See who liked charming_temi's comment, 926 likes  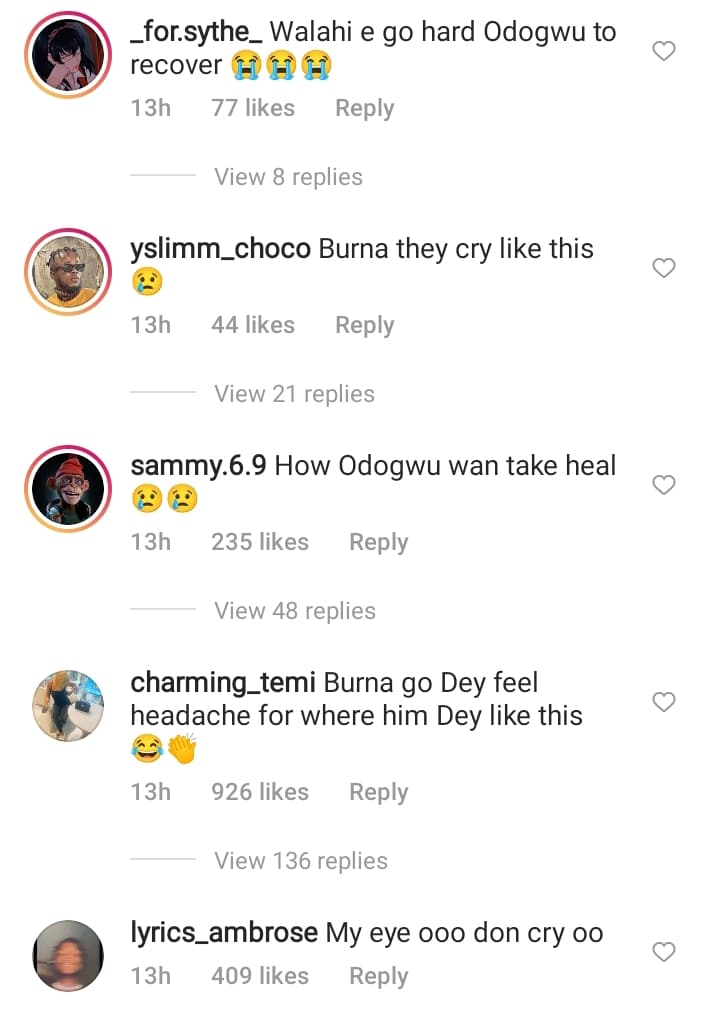(x=260, y=792)
